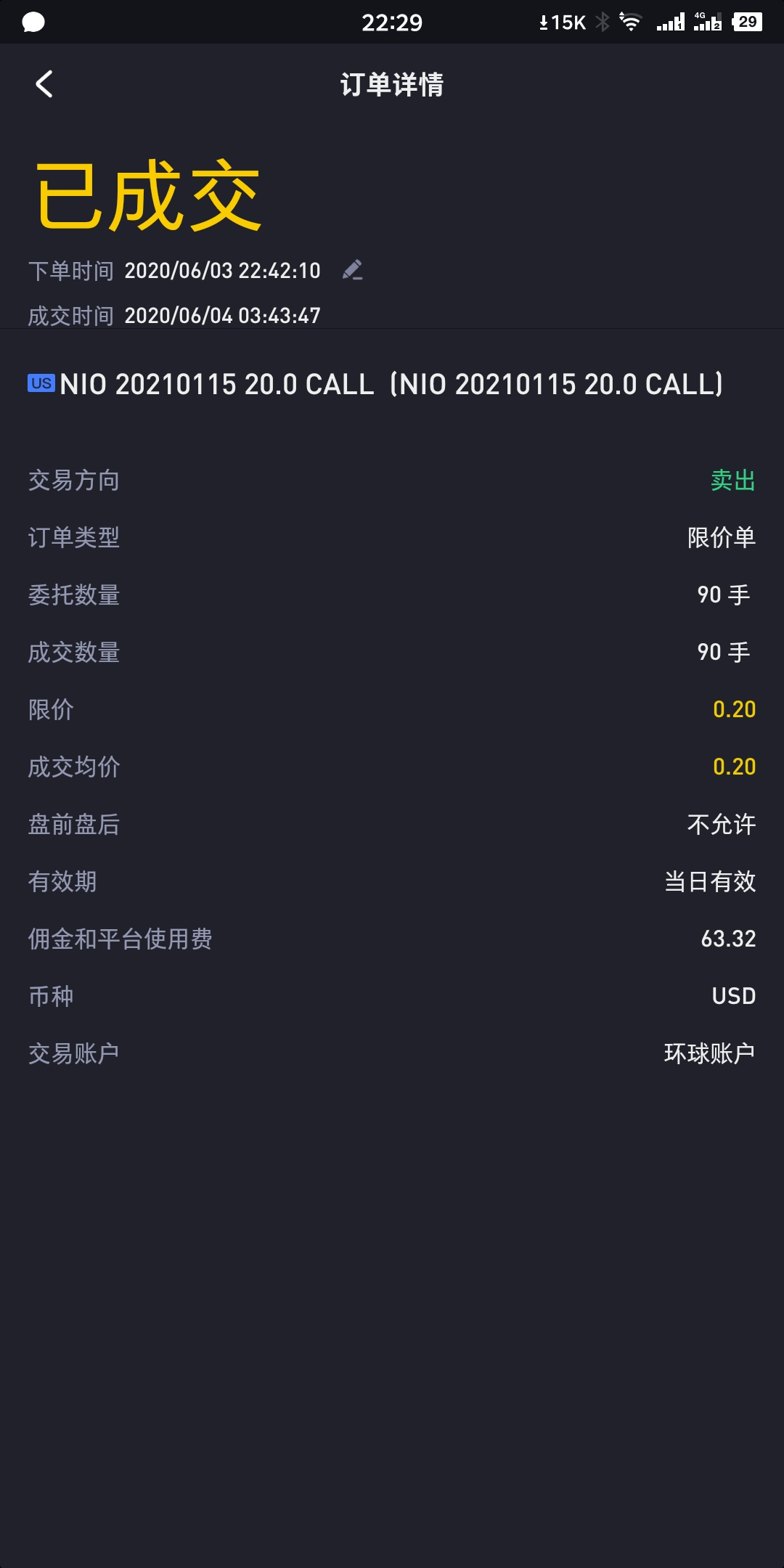Go back from the order details page
Viewport: 784px width, 1568px height.
[44, 84]
